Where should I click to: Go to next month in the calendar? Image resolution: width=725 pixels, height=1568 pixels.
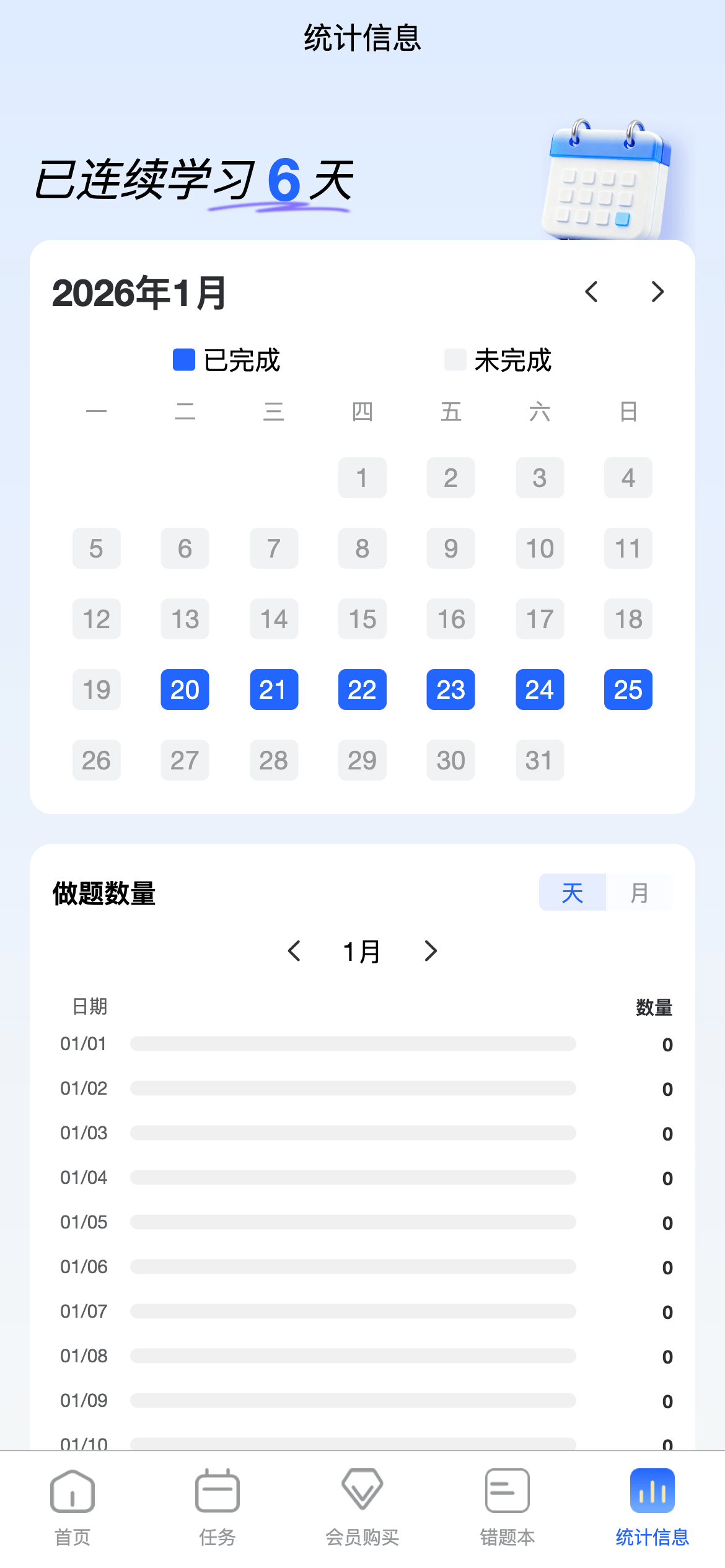657,292
